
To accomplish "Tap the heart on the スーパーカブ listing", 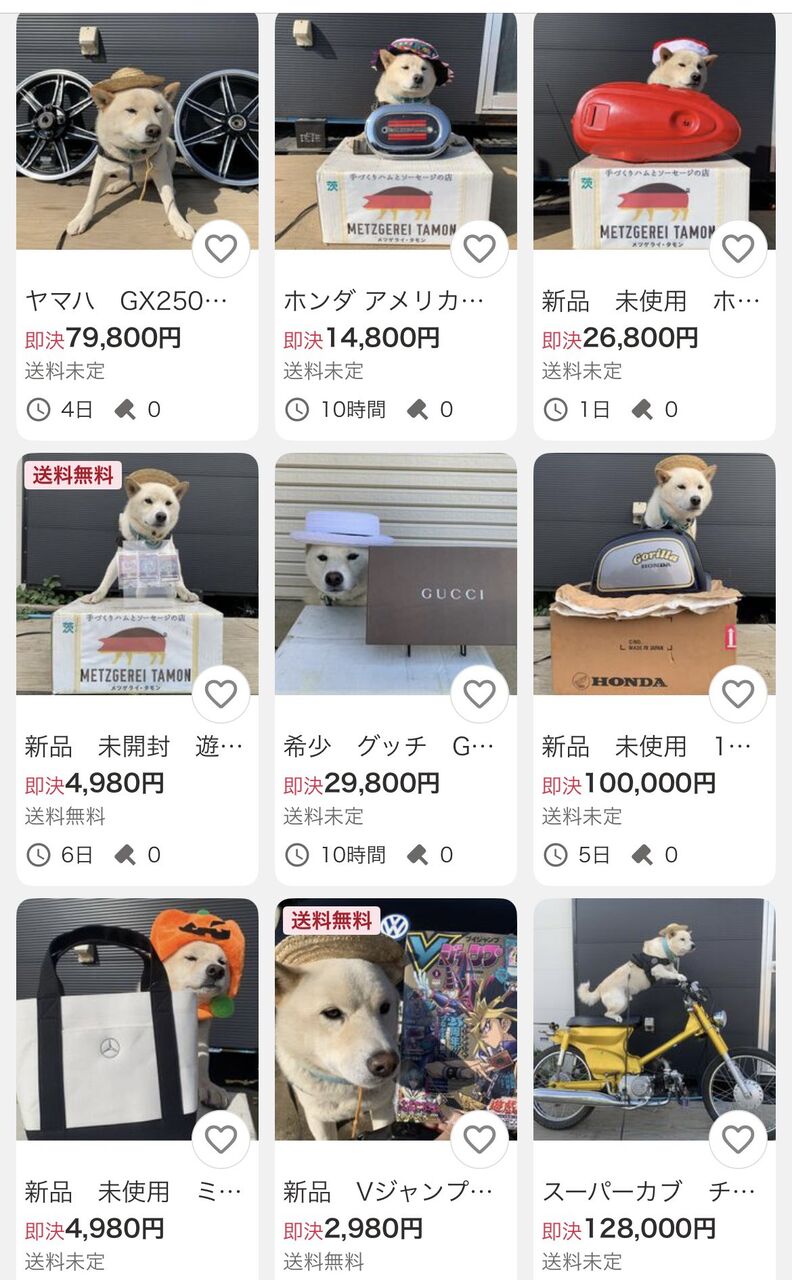I will pyautogui.click(x=738, y=1138).
